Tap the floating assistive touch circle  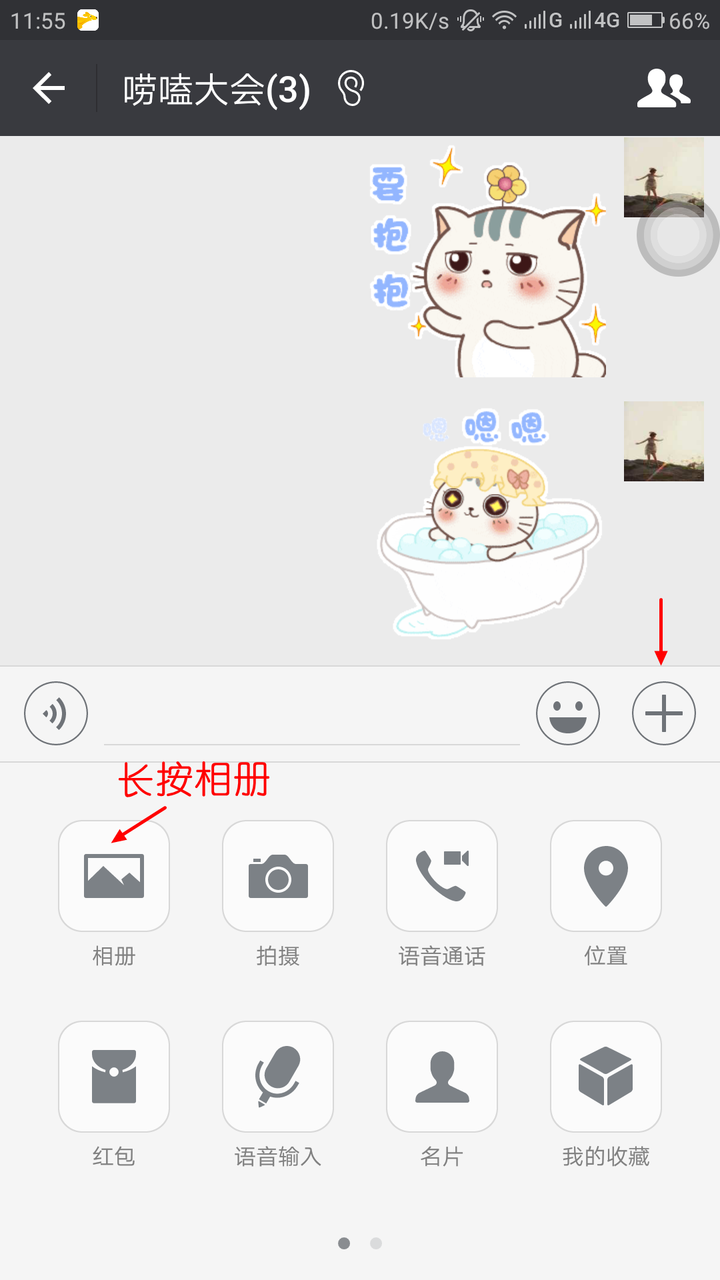pos(680,235)
